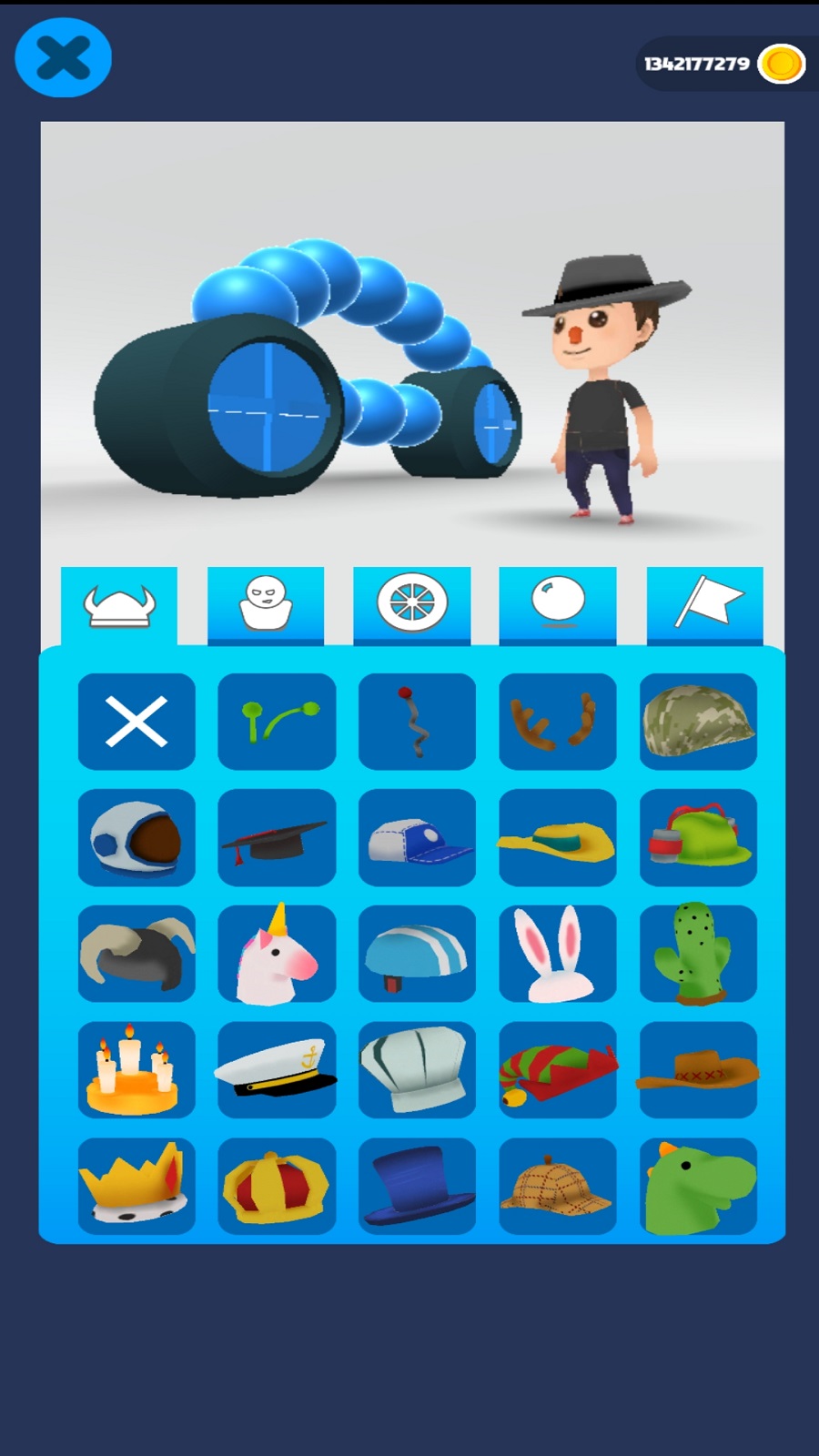This screenshot has height=1456, width=819.
Task: Select the green dinosaur head
Action: [x=698, y=1186]
